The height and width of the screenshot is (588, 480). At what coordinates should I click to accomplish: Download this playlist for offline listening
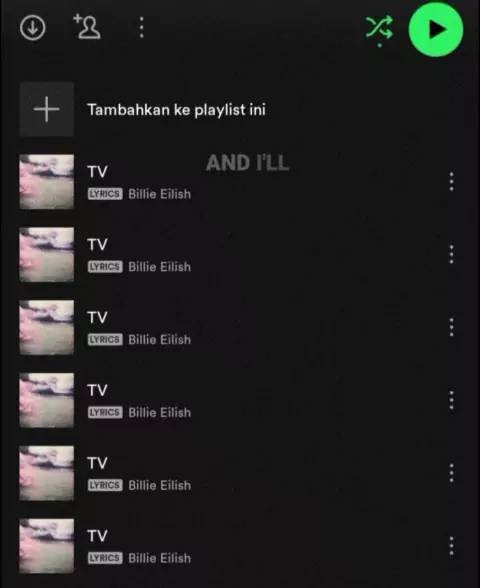33,27
